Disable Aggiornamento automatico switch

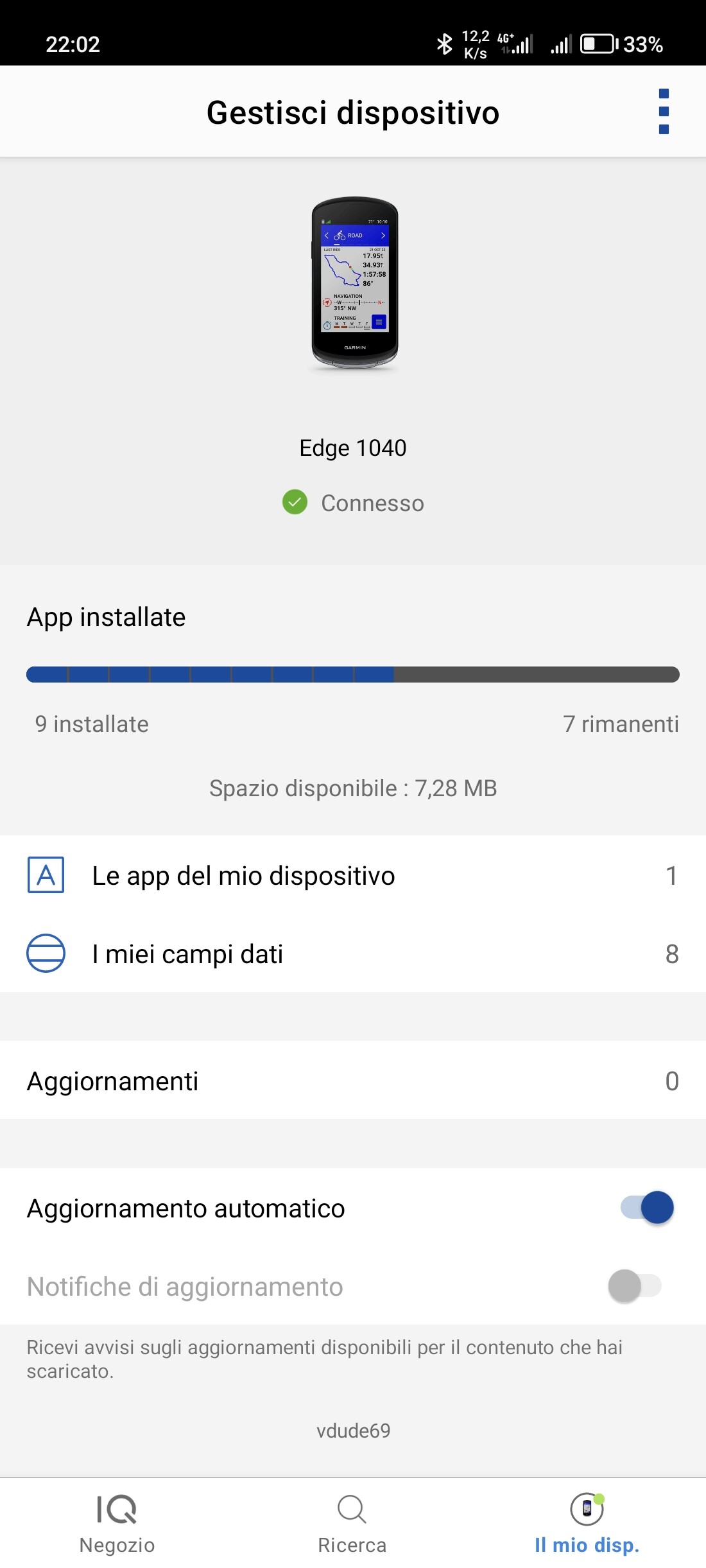647,1208
